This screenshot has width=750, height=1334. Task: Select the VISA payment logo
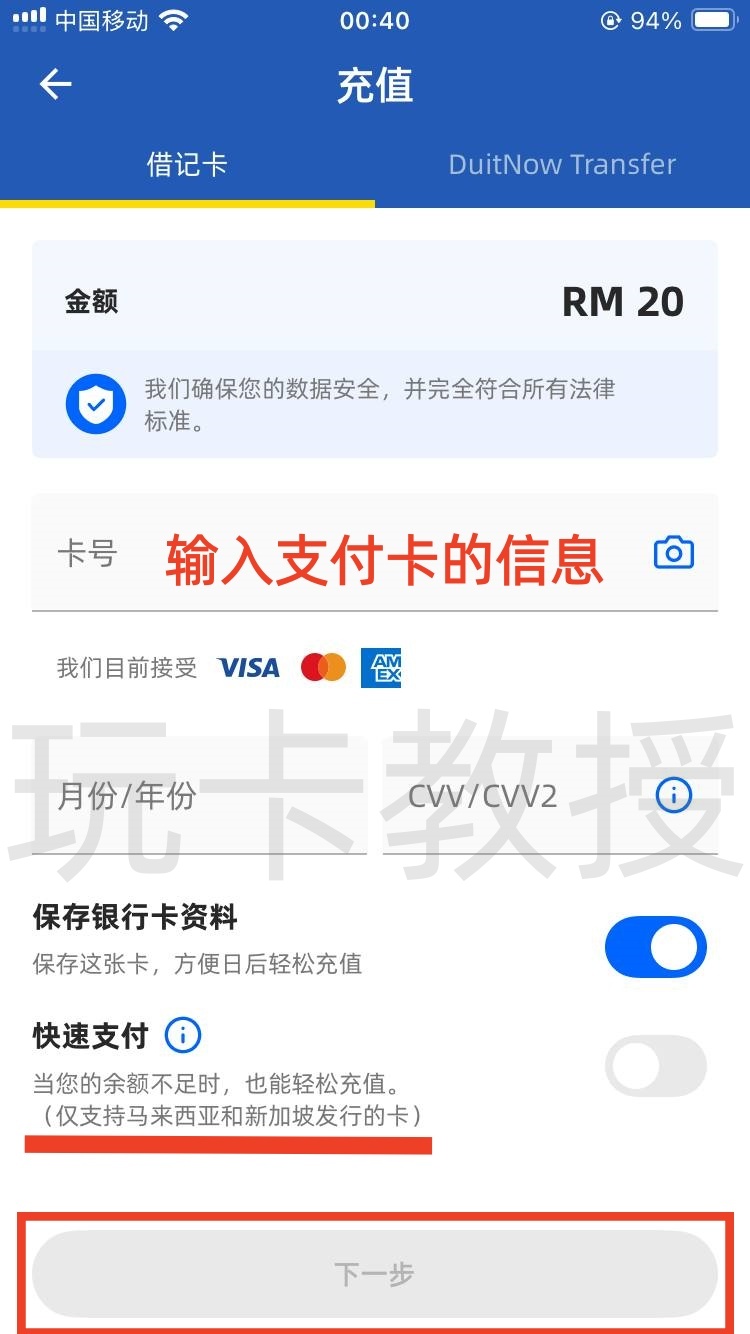(x=248, y=667)
